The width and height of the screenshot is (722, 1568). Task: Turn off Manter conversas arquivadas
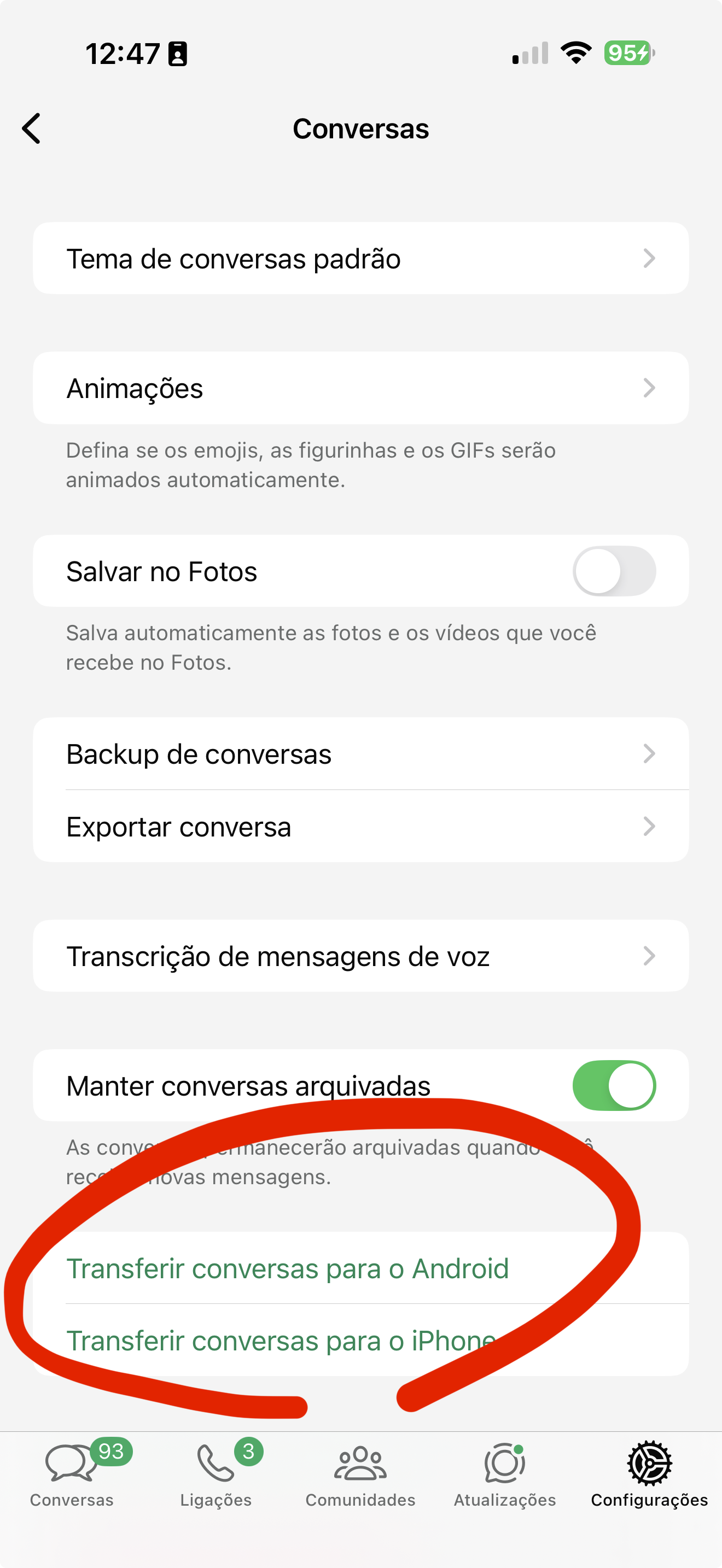[614, 1085]
